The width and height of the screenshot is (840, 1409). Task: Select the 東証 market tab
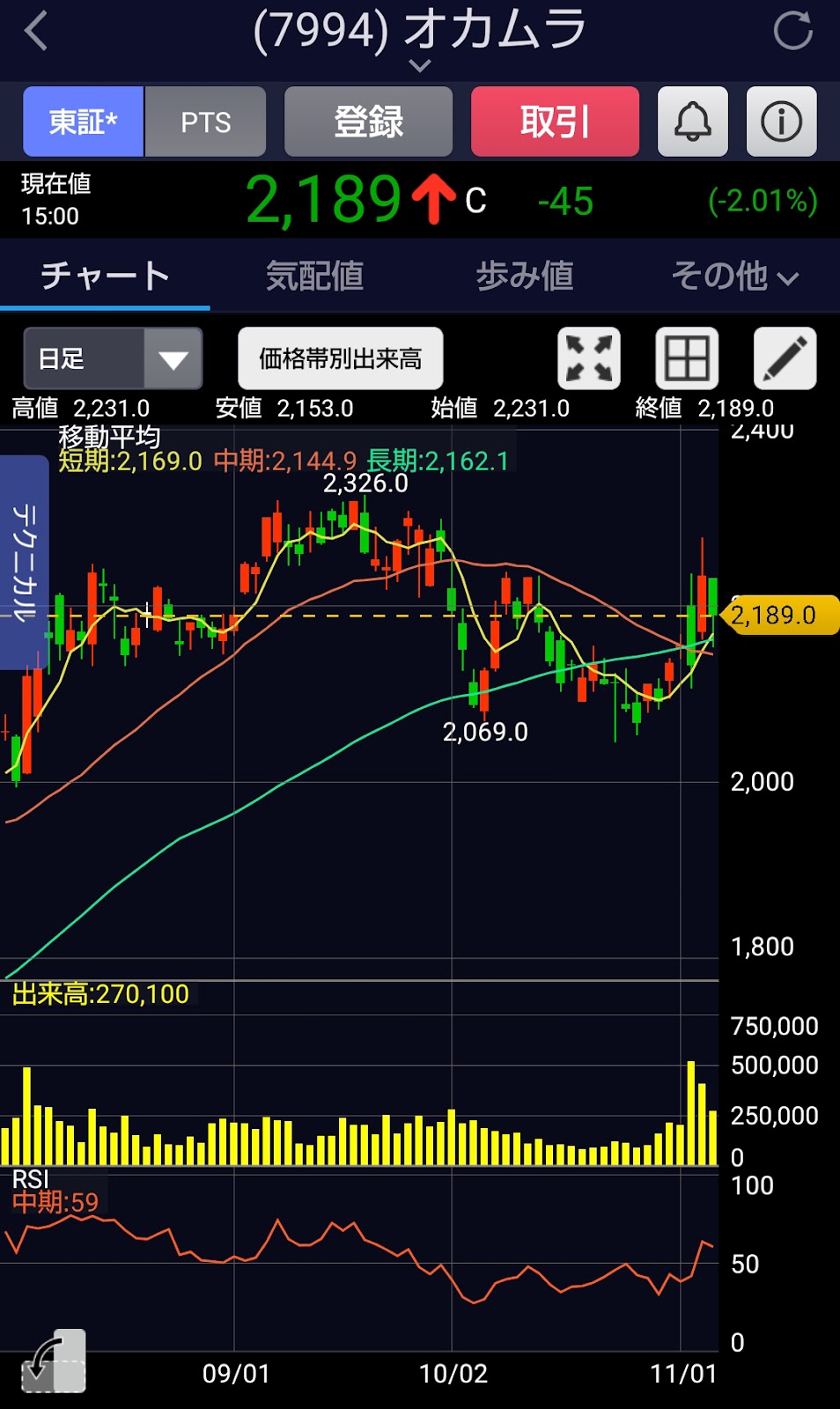click(x=83, y=122)
